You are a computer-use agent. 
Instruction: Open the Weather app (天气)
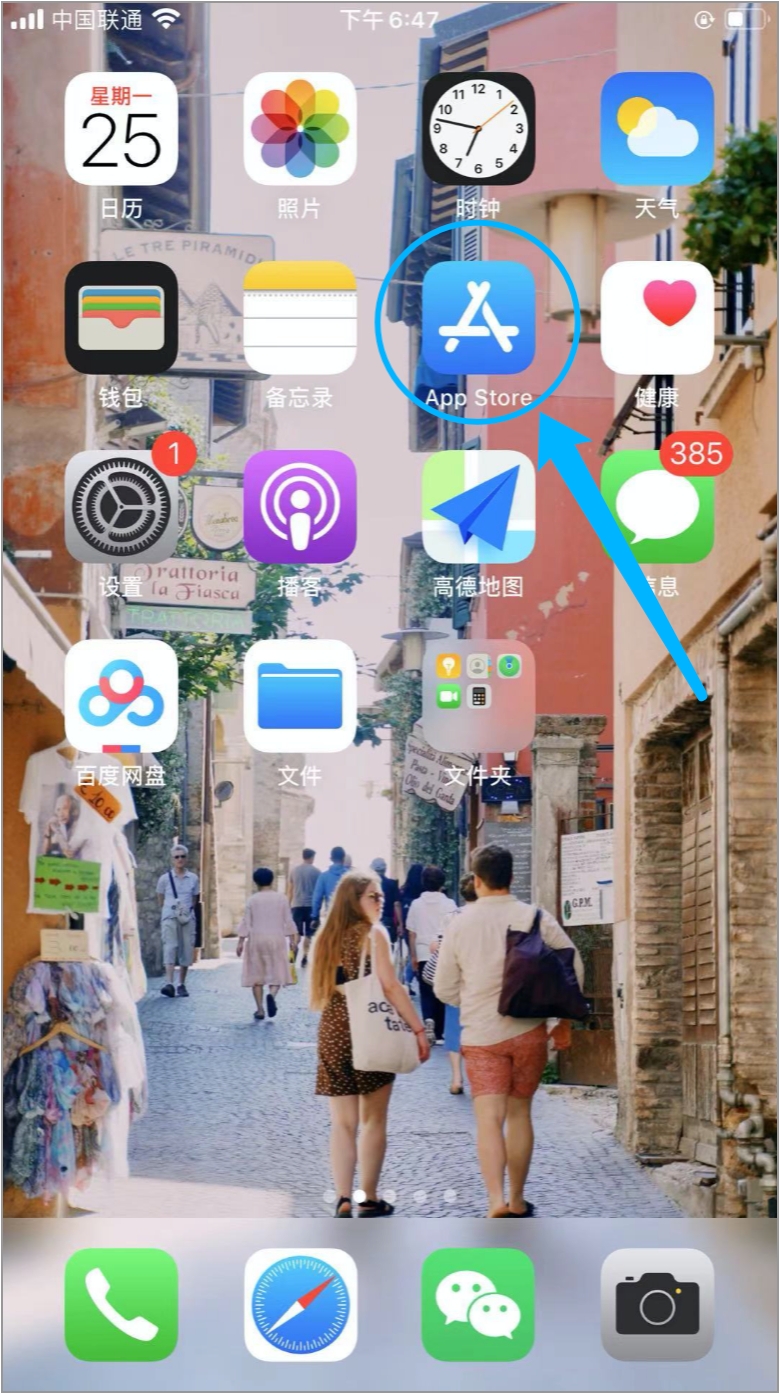tap(657, 129)
